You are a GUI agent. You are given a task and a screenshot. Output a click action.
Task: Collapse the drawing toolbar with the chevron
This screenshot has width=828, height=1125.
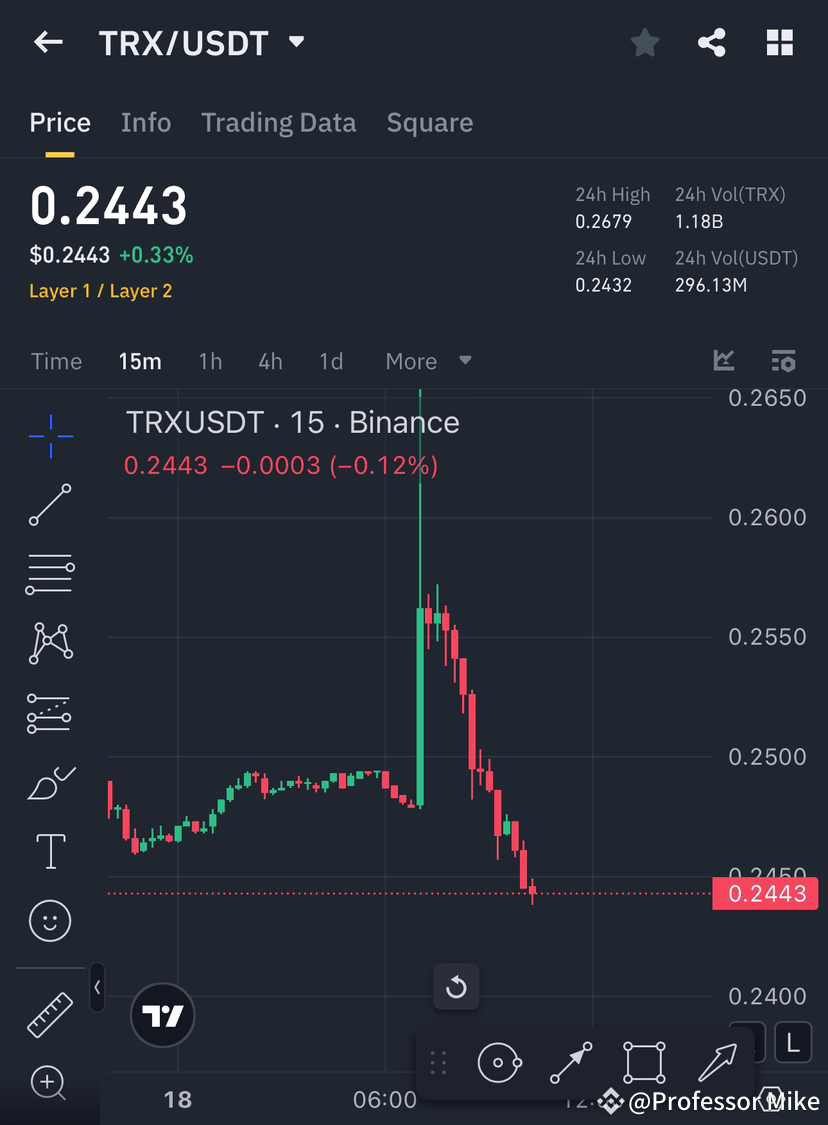pos(97,988)
